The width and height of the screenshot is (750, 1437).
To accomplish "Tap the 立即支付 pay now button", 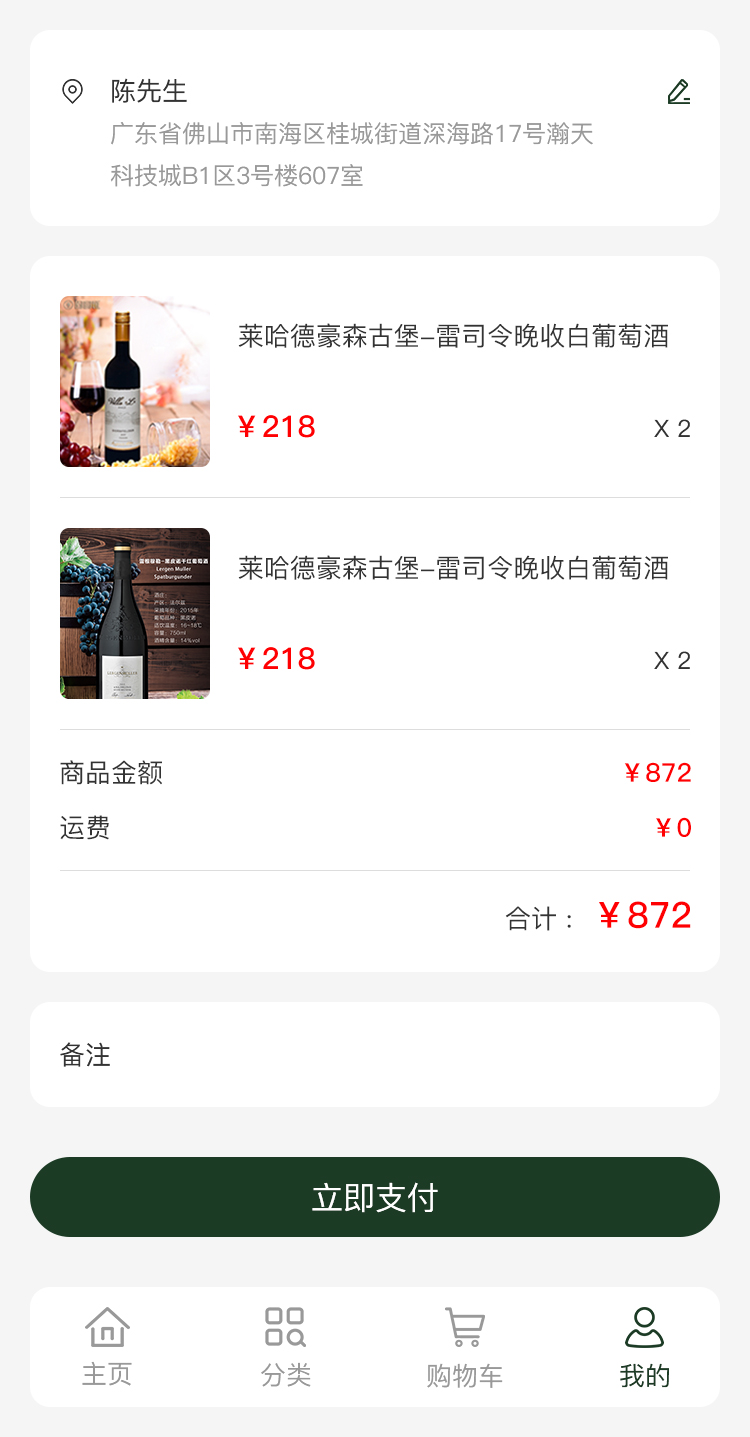I will (375, 1197).
